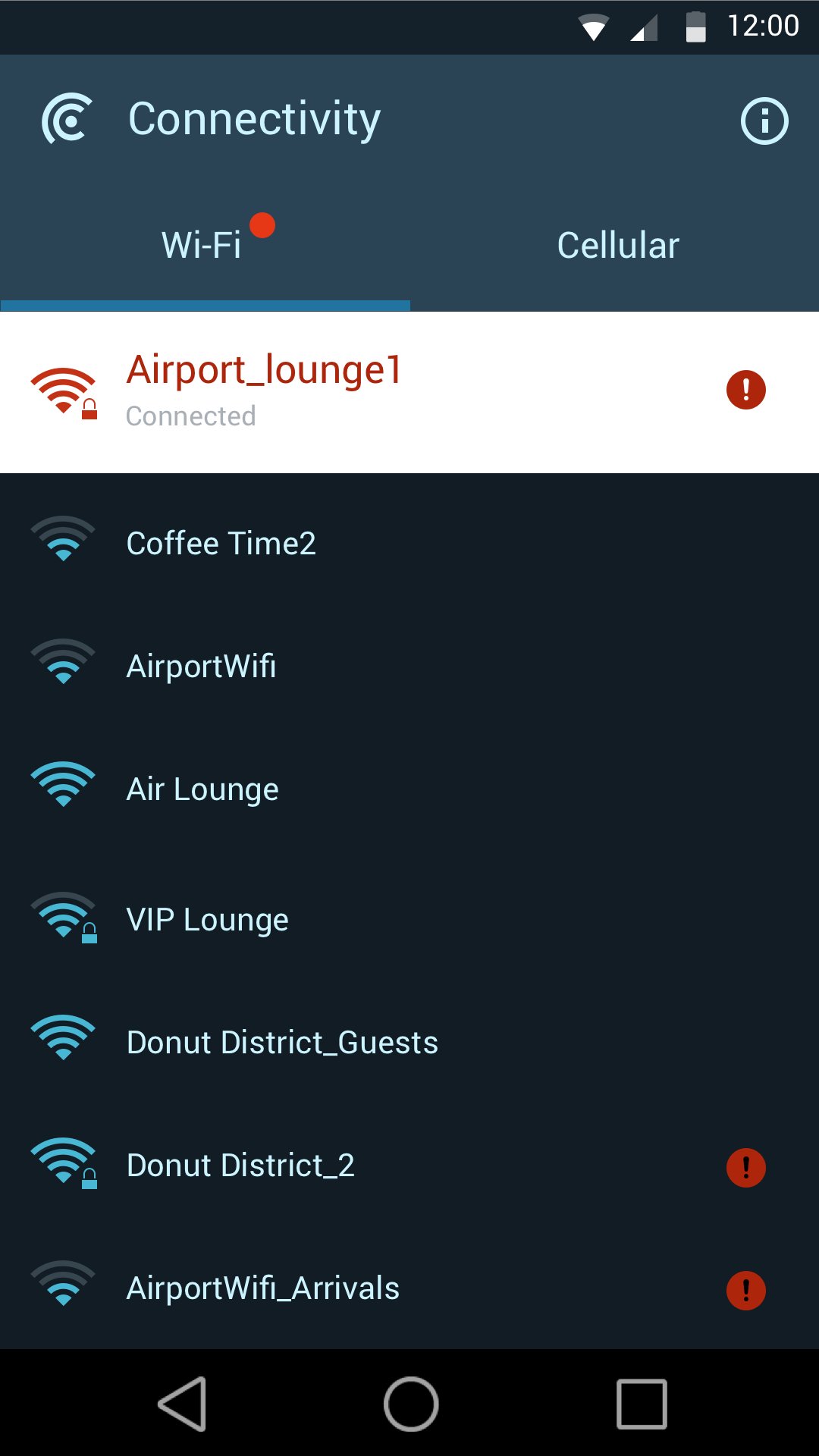Click the Connectivity app logo icon
The width and height of the screenshot is (819, 1456).
point(67,119)
